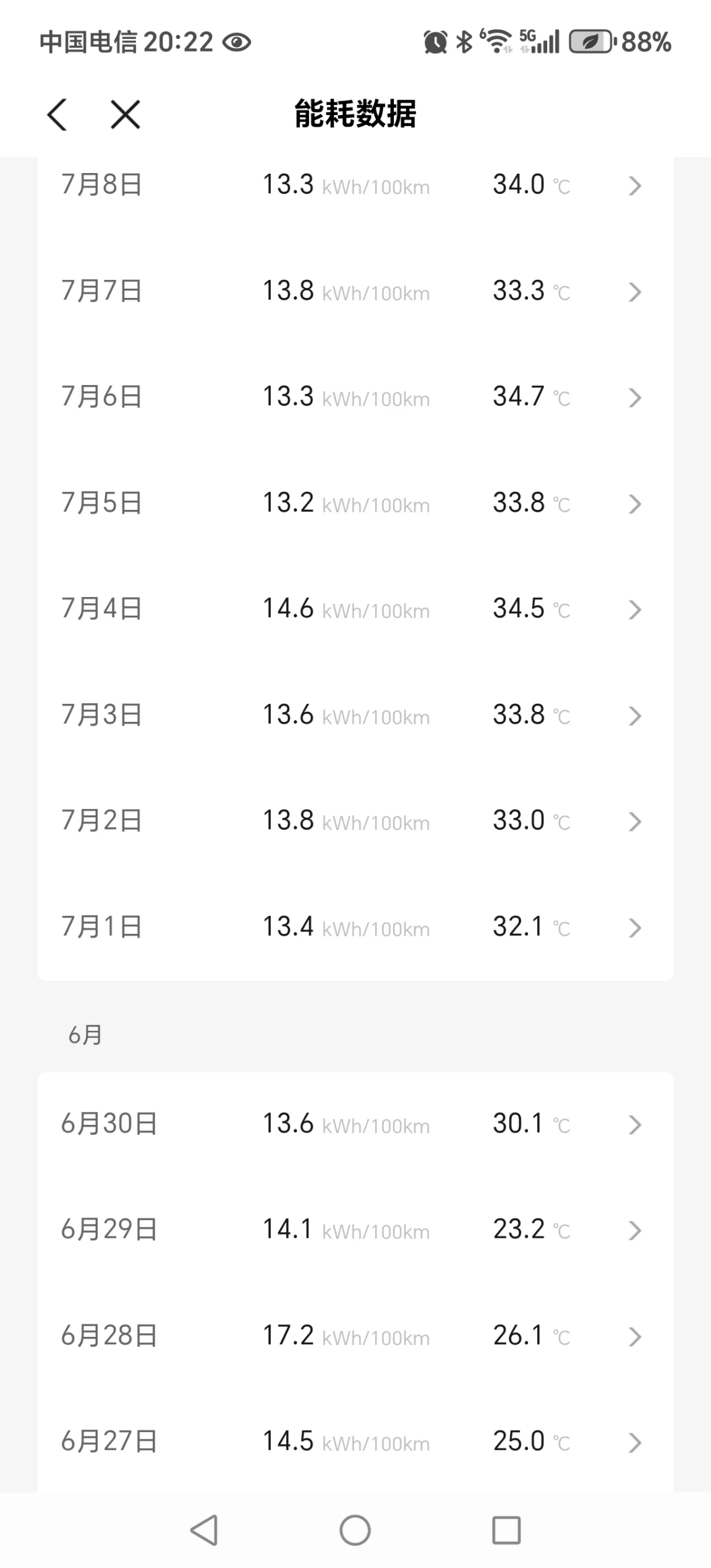711x1568 pixels.
Task: Close the energy data page
Action: [x=126, y=114]
